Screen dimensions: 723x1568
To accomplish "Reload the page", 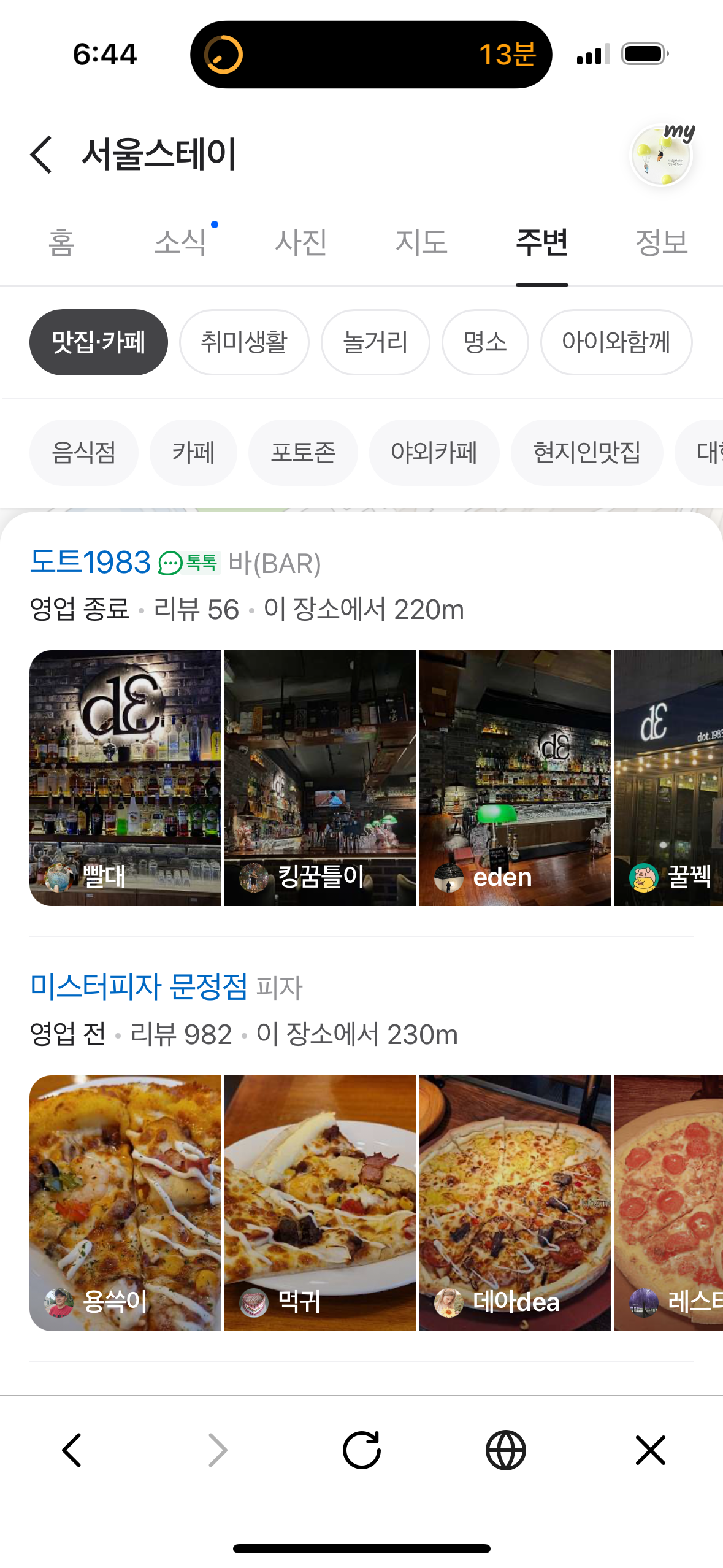I will [x=361, y=1450].
